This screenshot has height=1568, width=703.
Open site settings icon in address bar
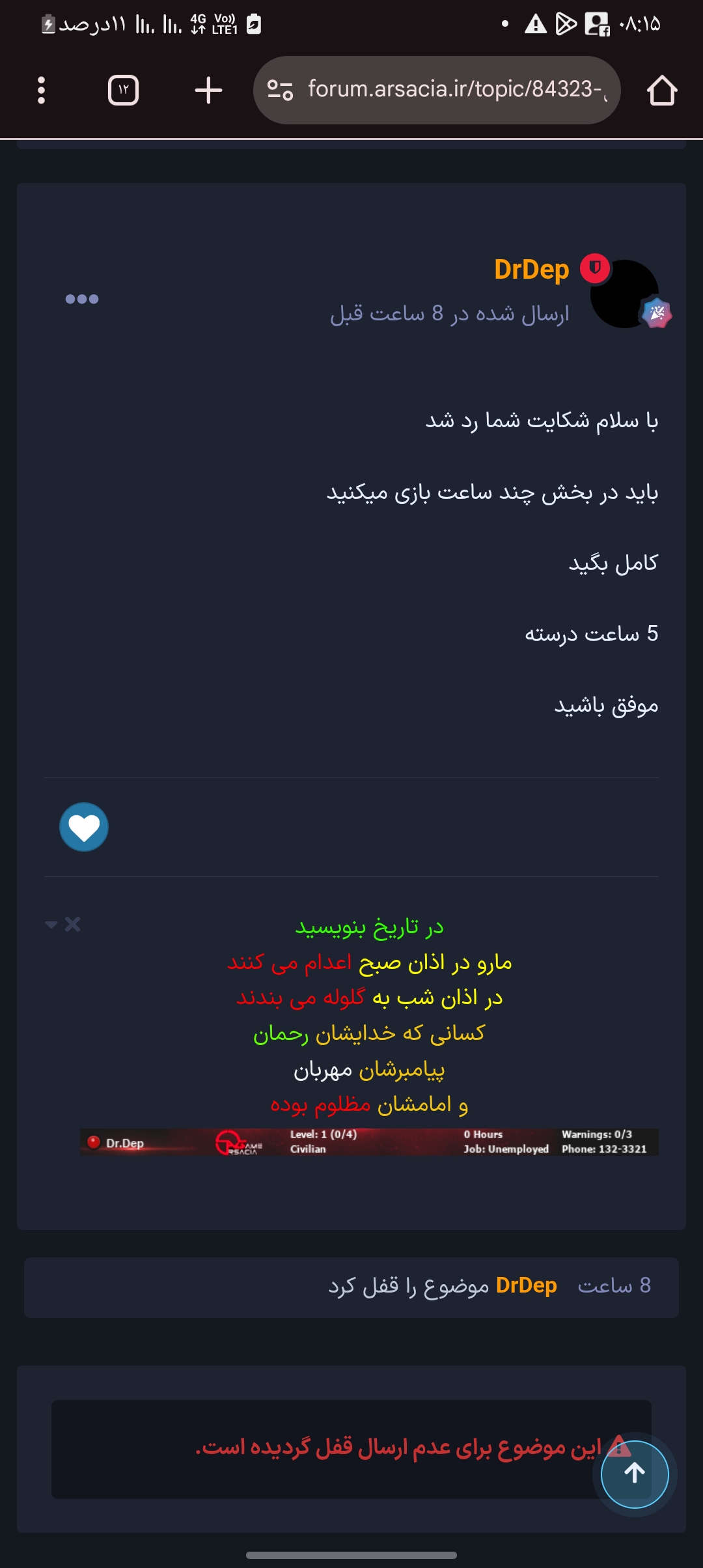pyautogui.click(x=280, y=90)
